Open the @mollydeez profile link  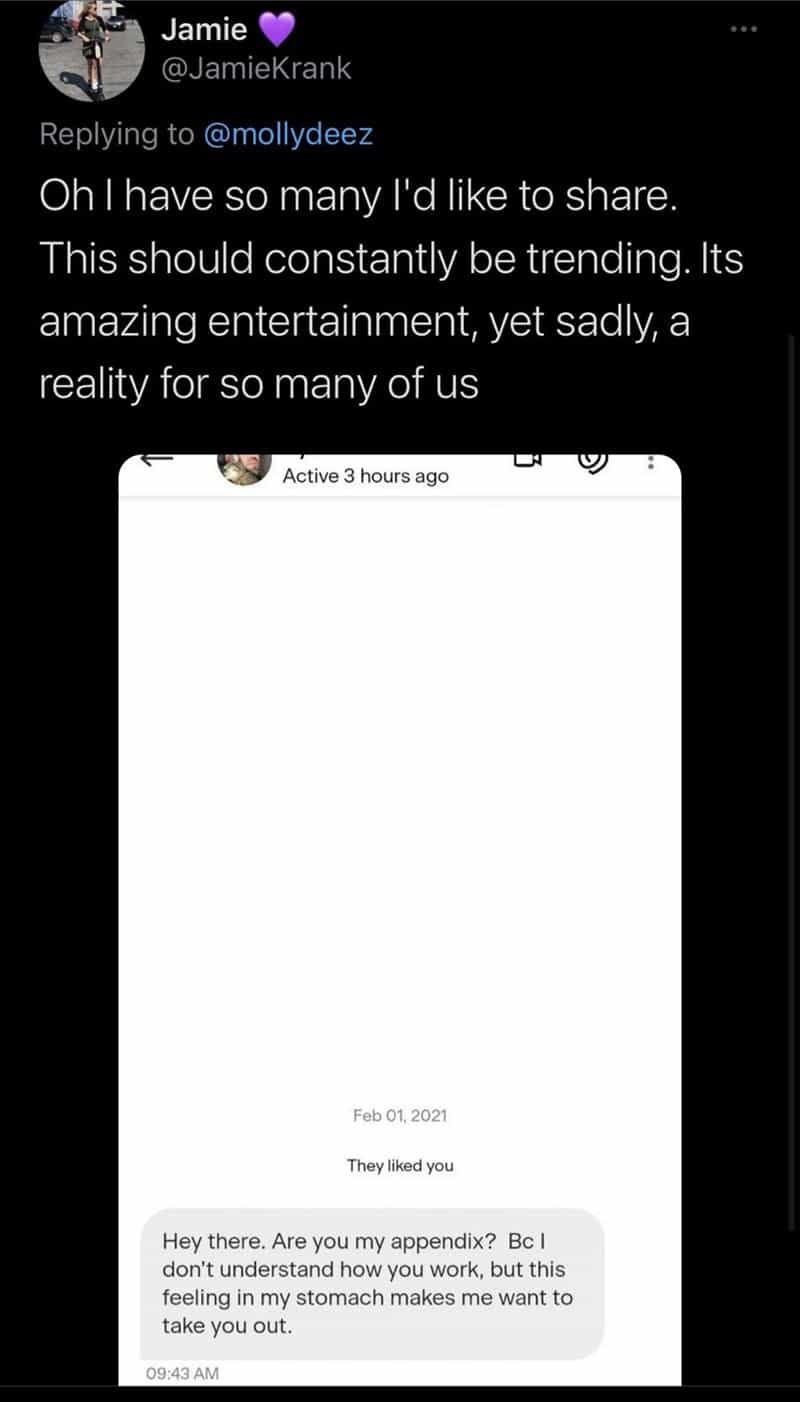(288, 134)
